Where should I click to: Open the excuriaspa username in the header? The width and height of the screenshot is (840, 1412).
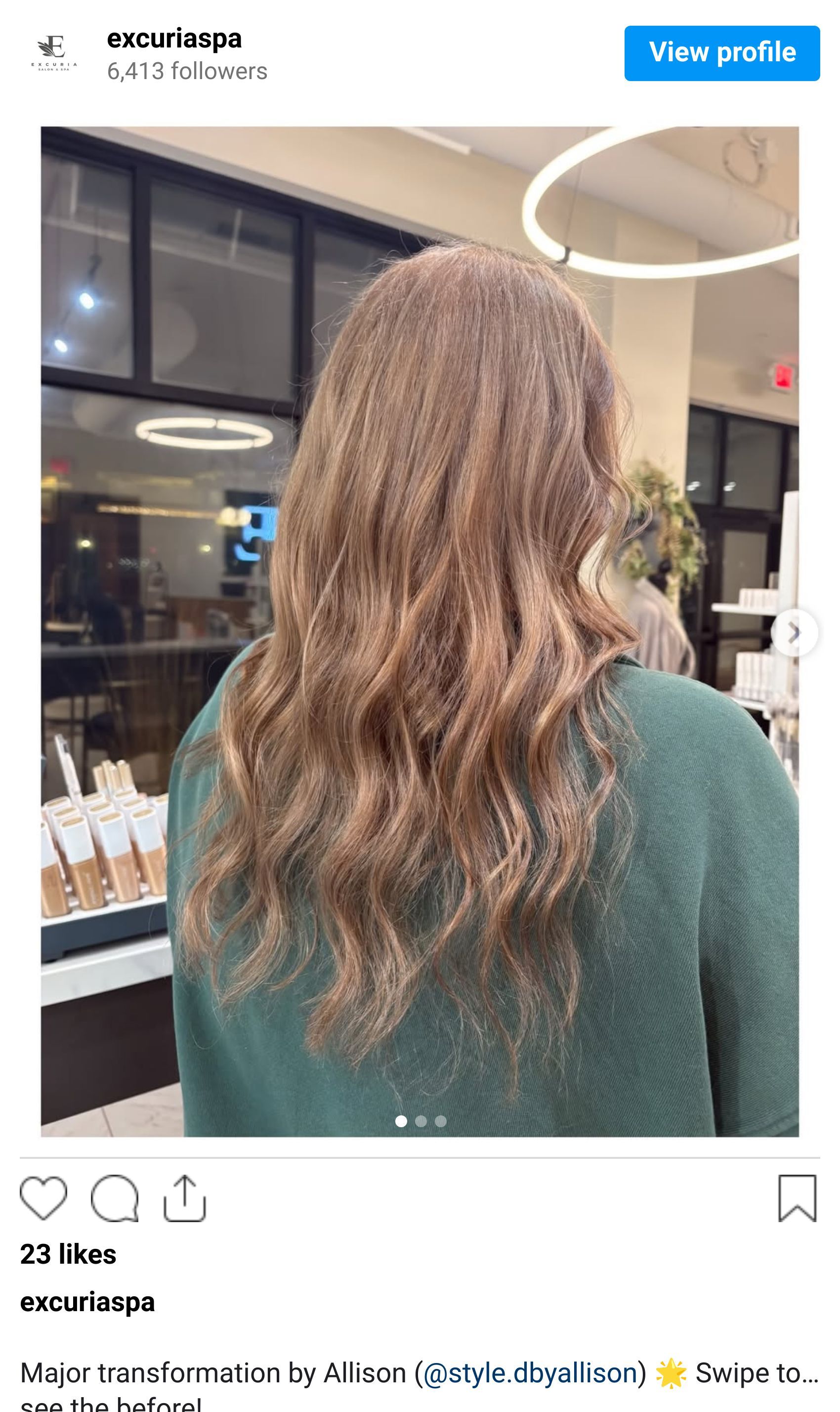[174, 39]
